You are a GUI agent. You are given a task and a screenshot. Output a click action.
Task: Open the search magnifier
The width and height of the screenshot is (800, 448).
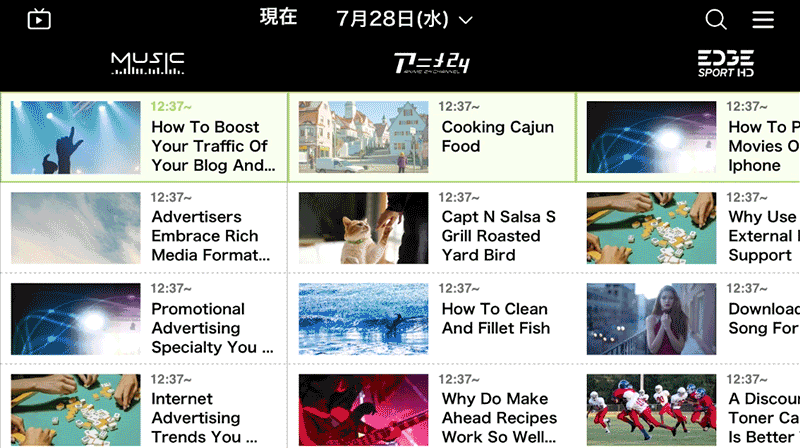pyautogui.click(x=716, y=19)
